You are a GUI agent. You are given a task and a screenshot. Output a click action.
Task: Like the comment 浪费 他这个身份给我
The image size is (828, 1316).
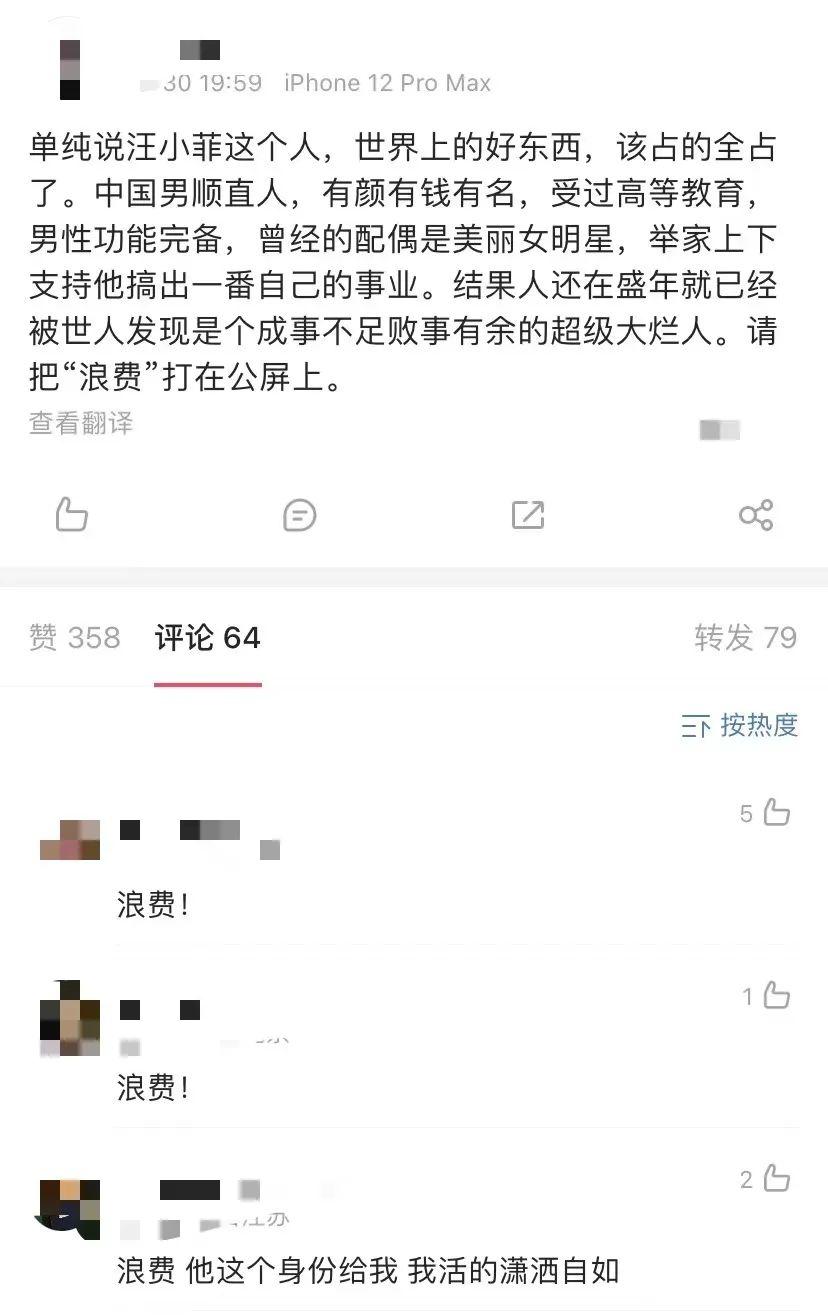(777, 1179)
